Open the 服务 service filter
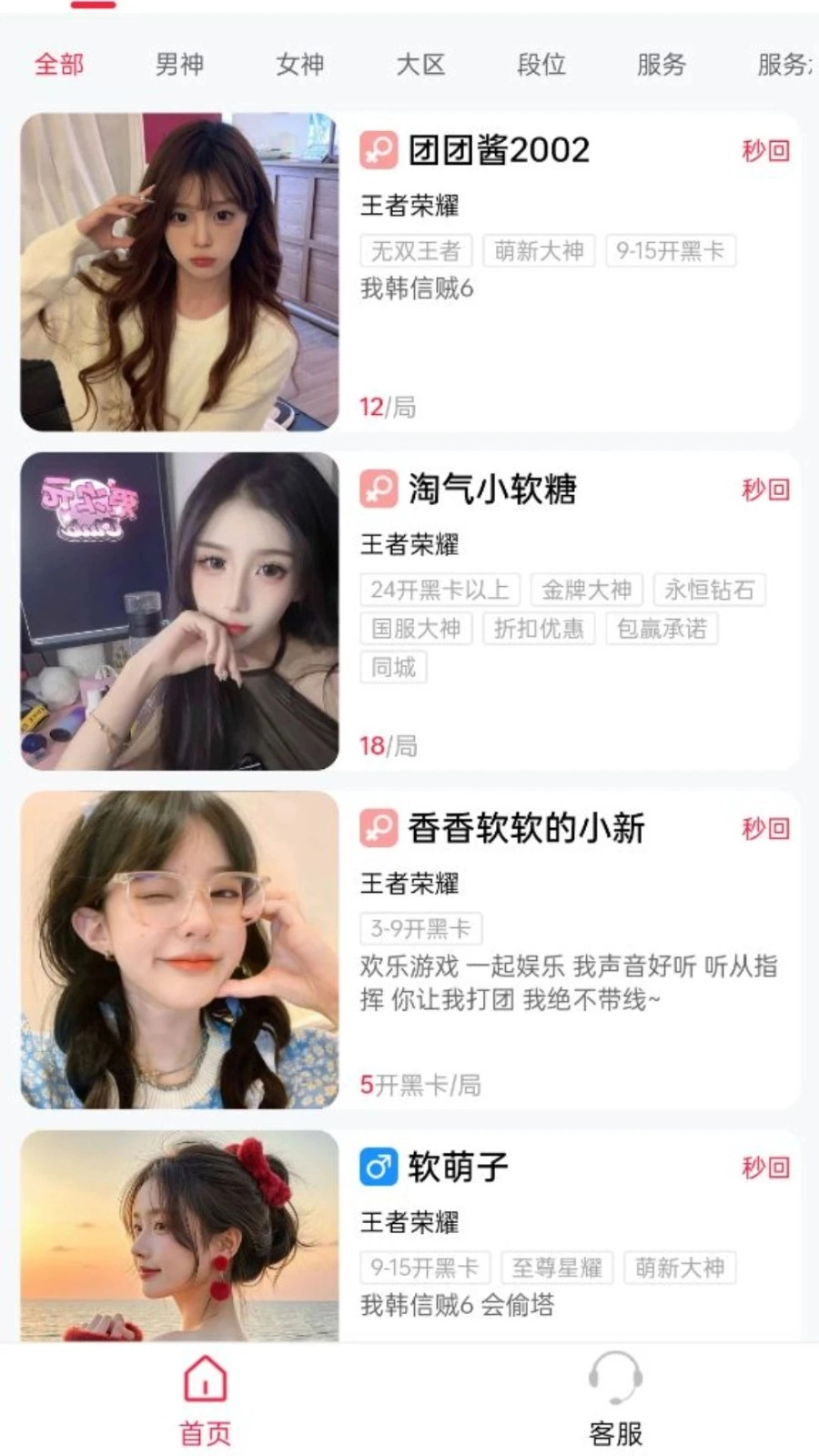 (662, 65)
